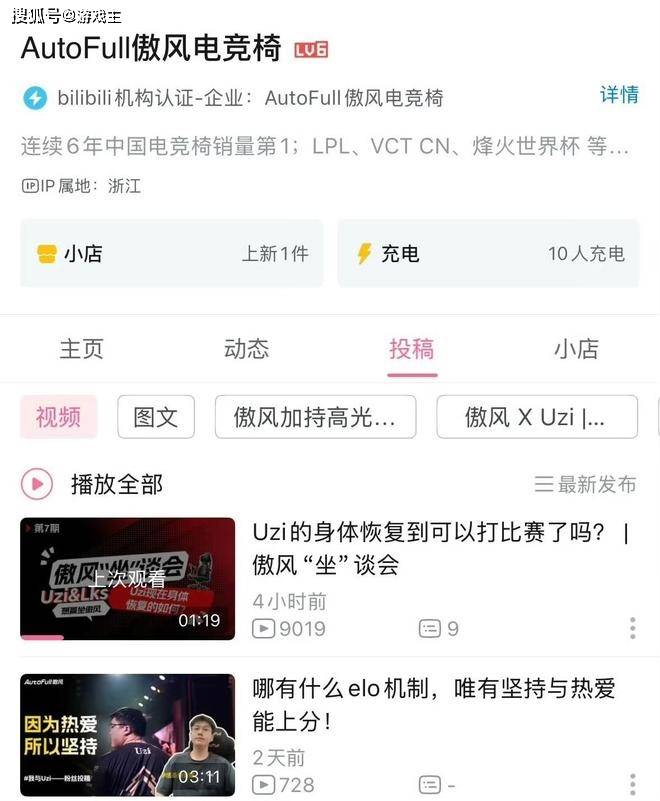Open 详情 account details link
Screen dimensions: 660x801
(619, 95)
